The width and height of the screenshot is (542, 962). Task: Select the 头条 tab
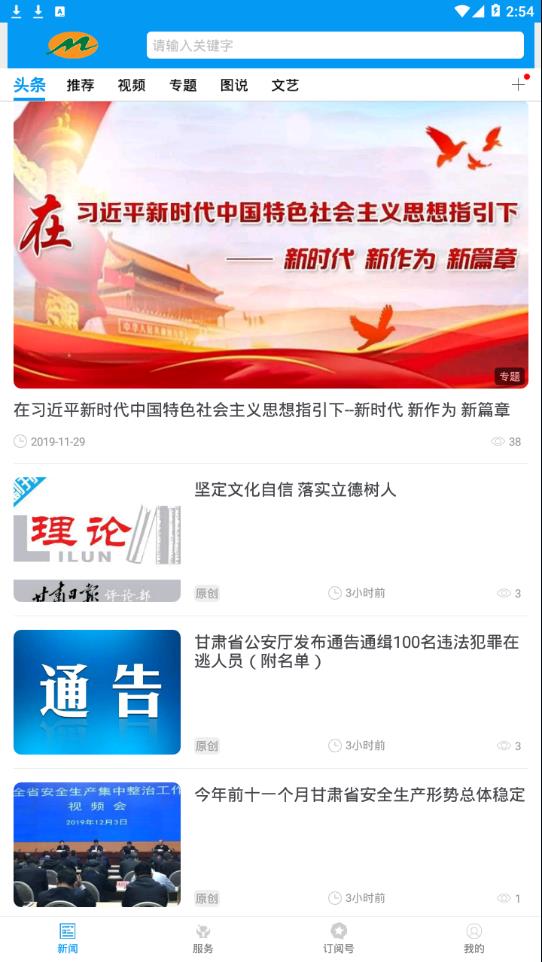click(29, 85)
